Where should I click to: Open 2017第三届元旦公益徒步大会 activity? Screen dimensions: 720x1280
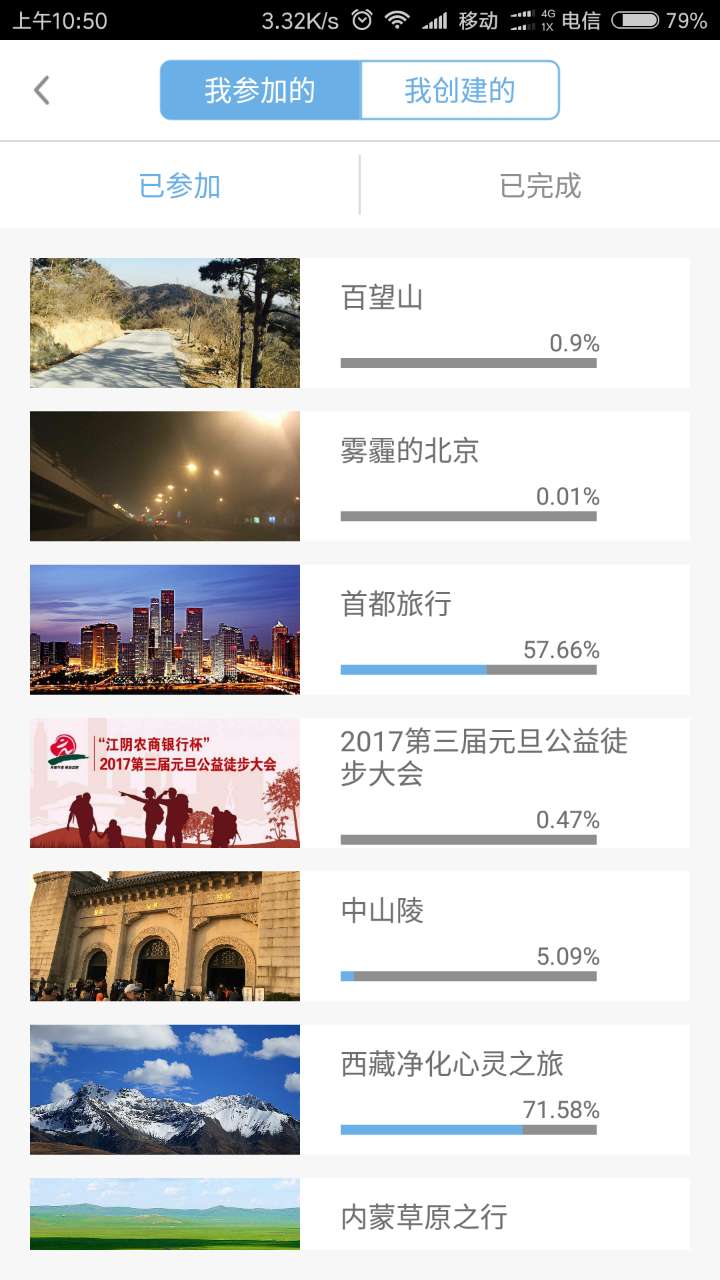[360, 783]
